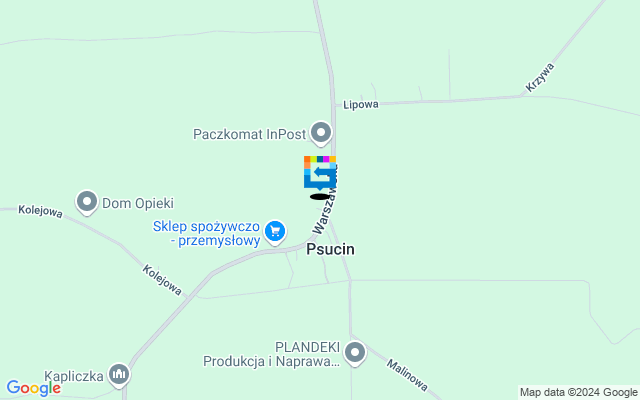Tap the PLANDEKI Produkcja i Naprawa marker

tap(354, 353)
